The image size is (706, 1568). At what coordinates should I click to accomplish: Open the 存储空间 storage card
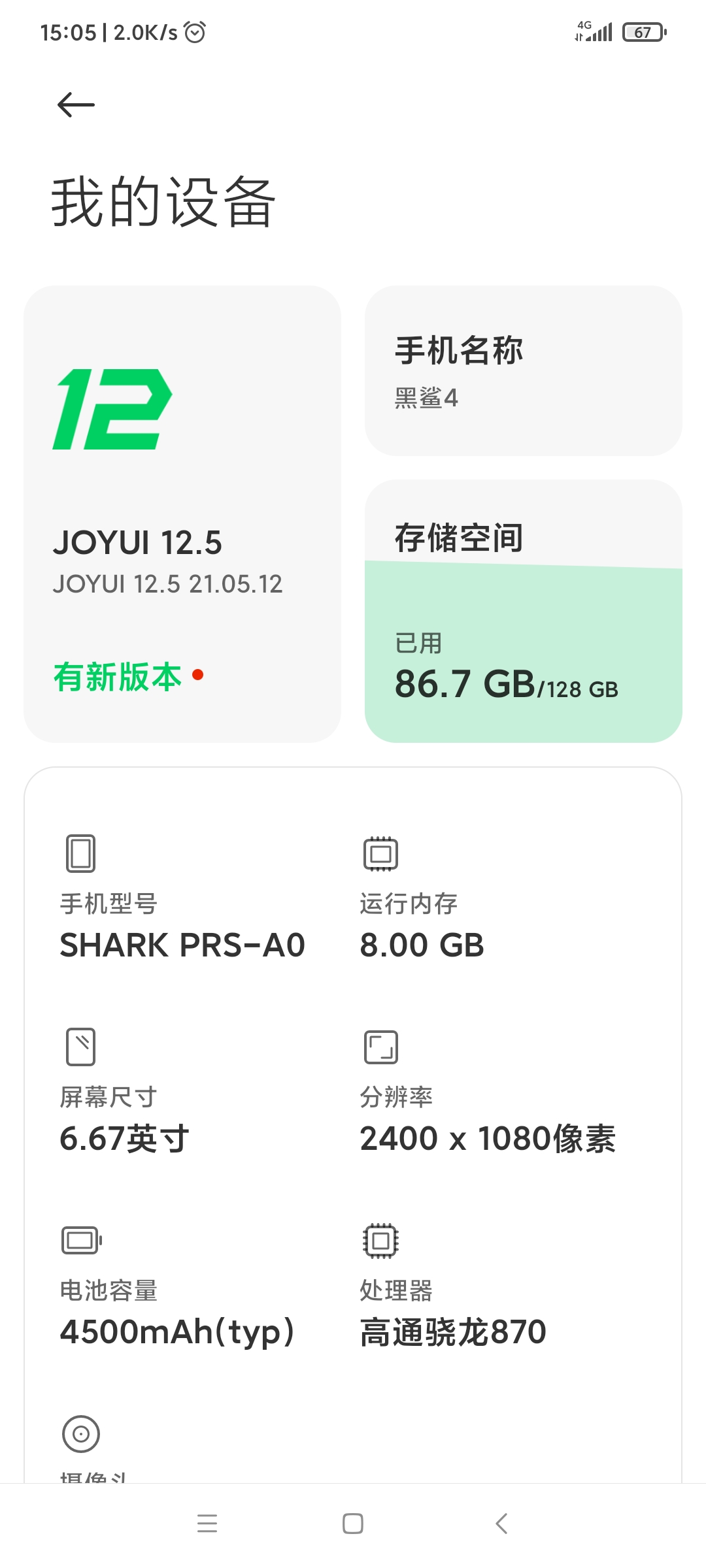point(524,611)
